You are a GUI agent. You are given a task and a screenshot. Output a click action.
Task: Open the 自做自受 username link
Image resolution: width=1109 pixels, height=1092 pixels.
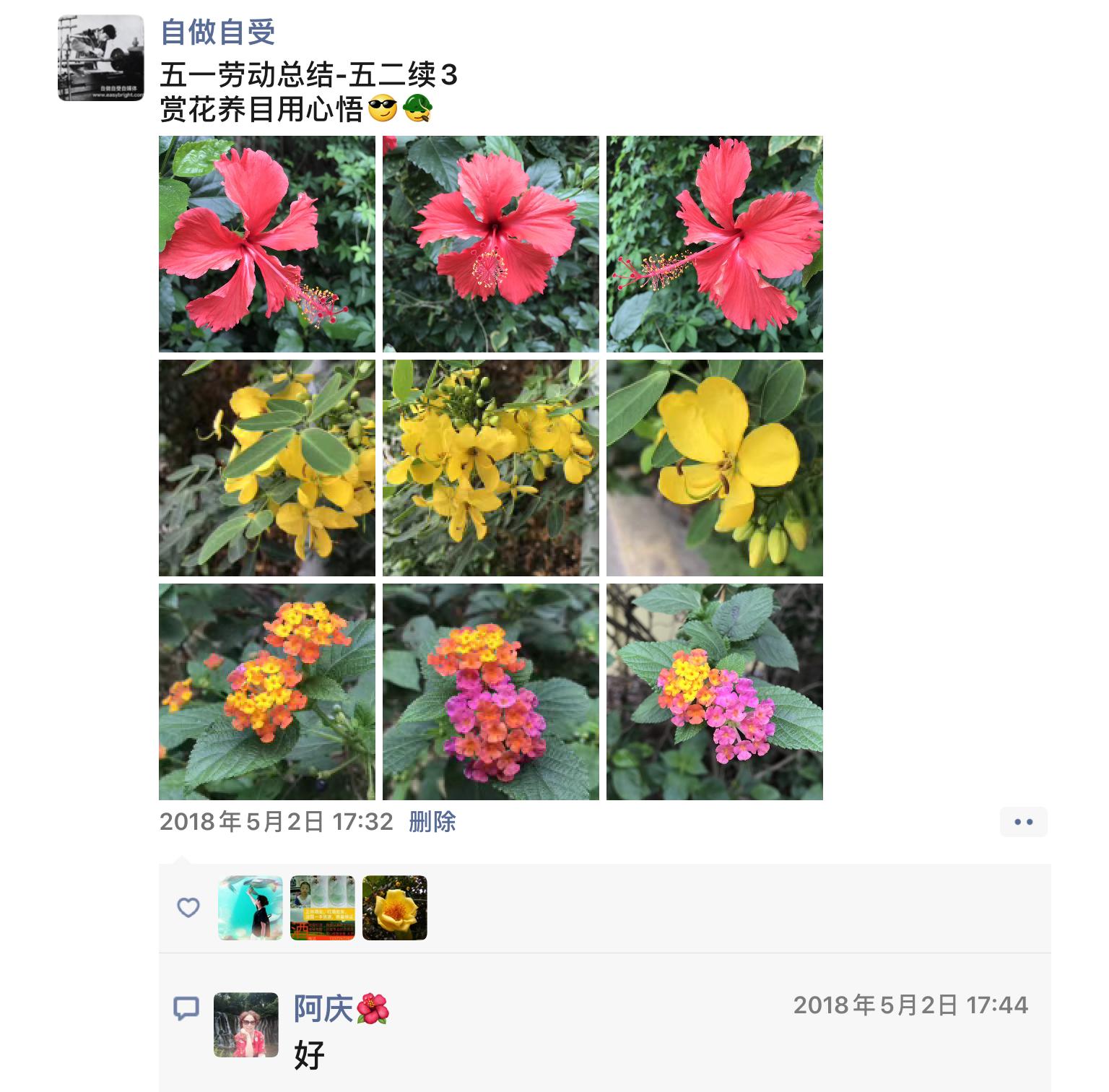(217, 32)
